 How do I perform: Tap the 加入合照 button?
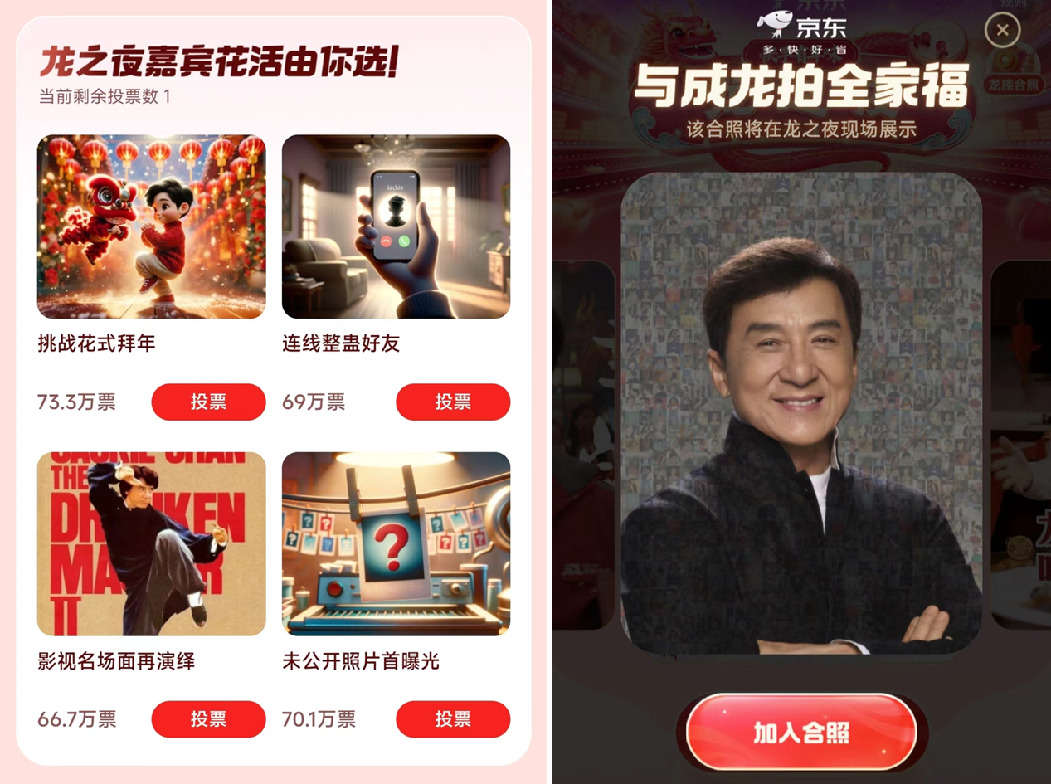pos(801,733)
